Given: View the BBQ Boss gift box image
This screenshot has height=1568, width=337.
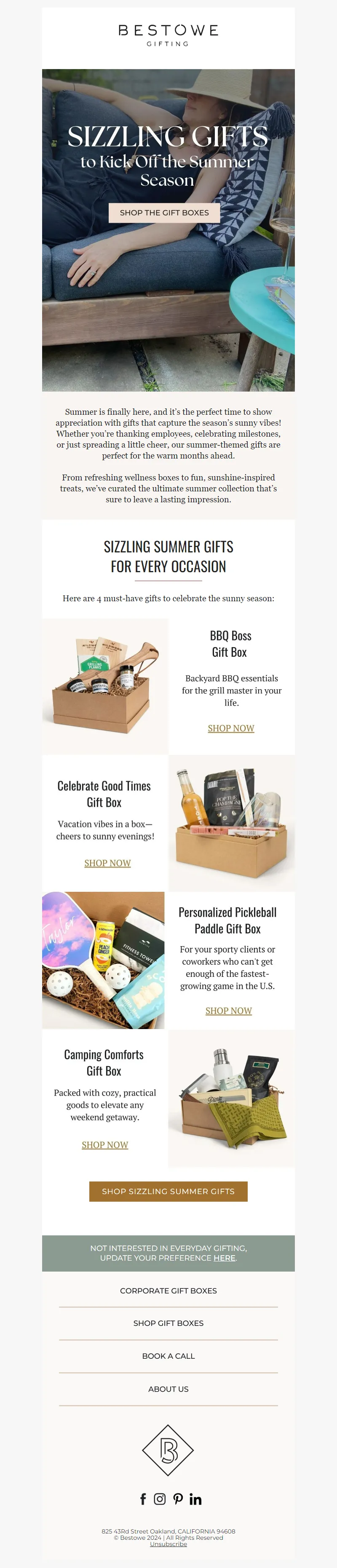Looking at the screenshot, I should 105,687.
